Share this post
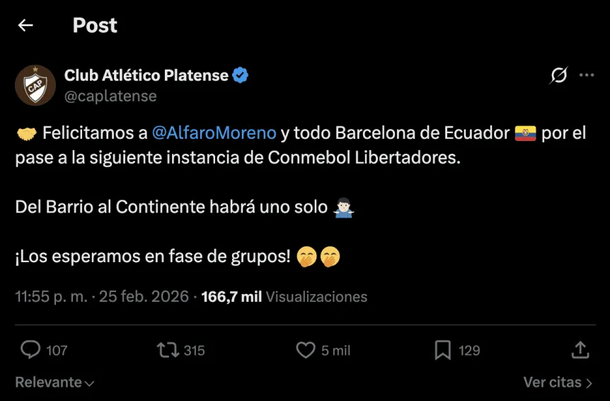Viewport: 610px width, 401px height. pos(580,350)
